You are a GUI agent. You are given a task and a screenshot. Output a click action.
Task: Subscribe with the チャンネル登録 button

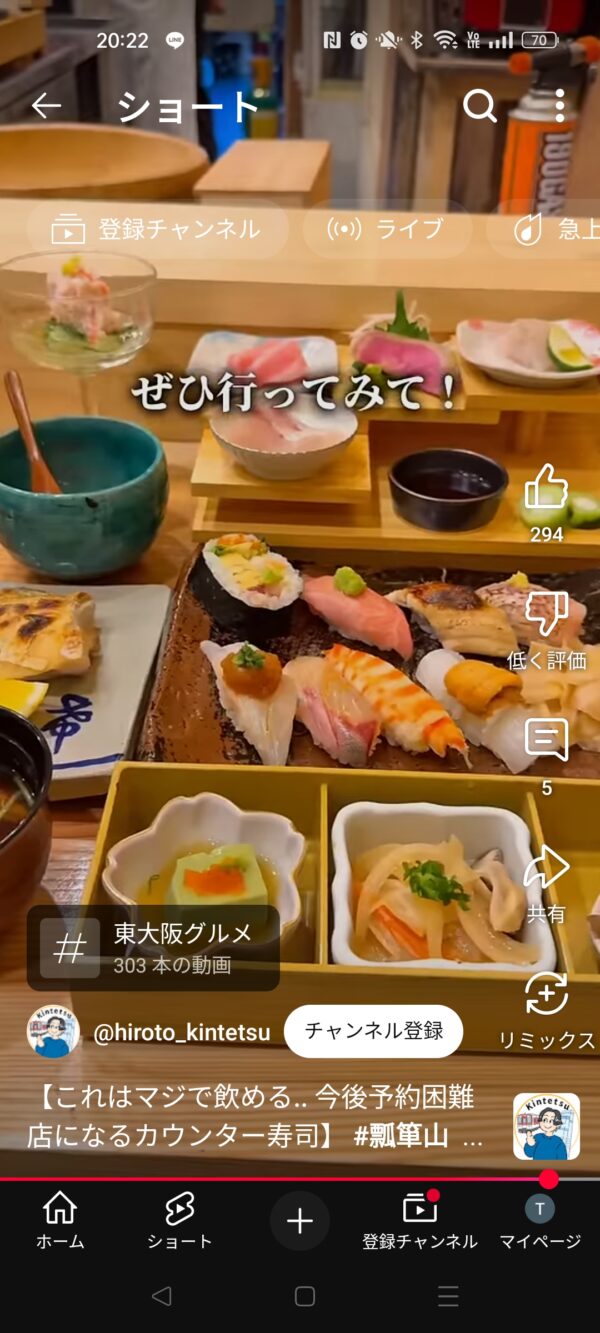point(373,1031)
